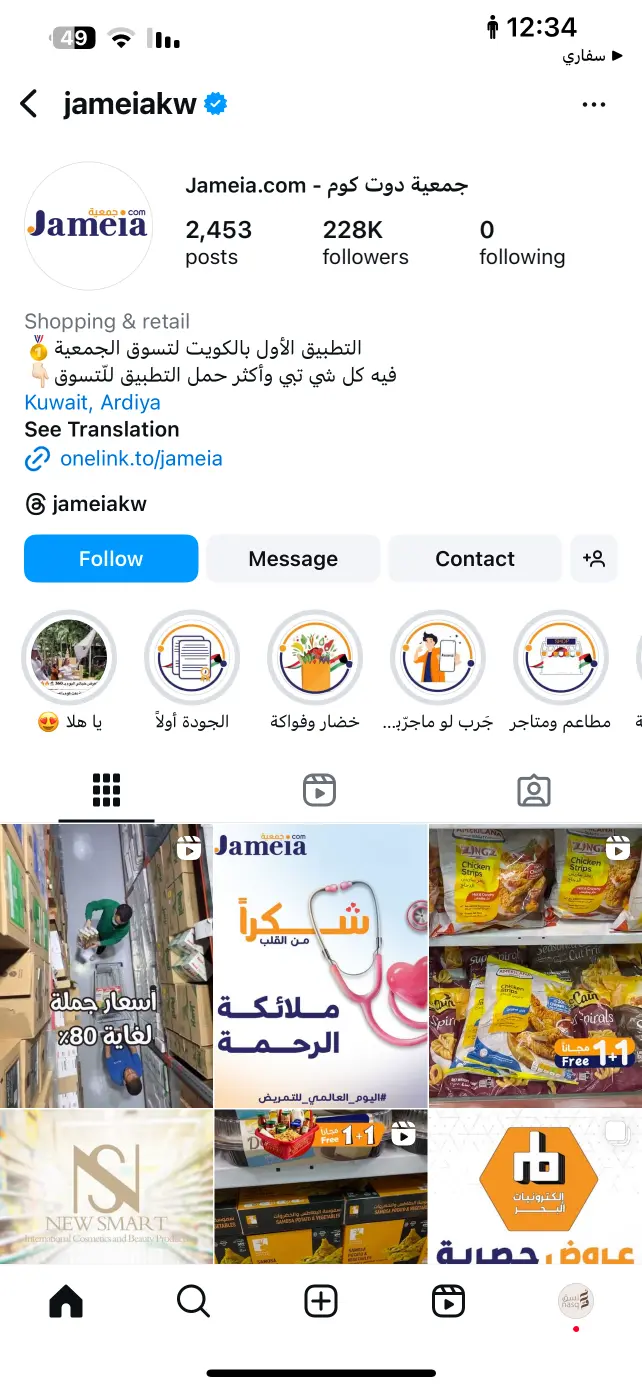
Task: Tap See Translation for the bio
Action: [x=102, y=429]
